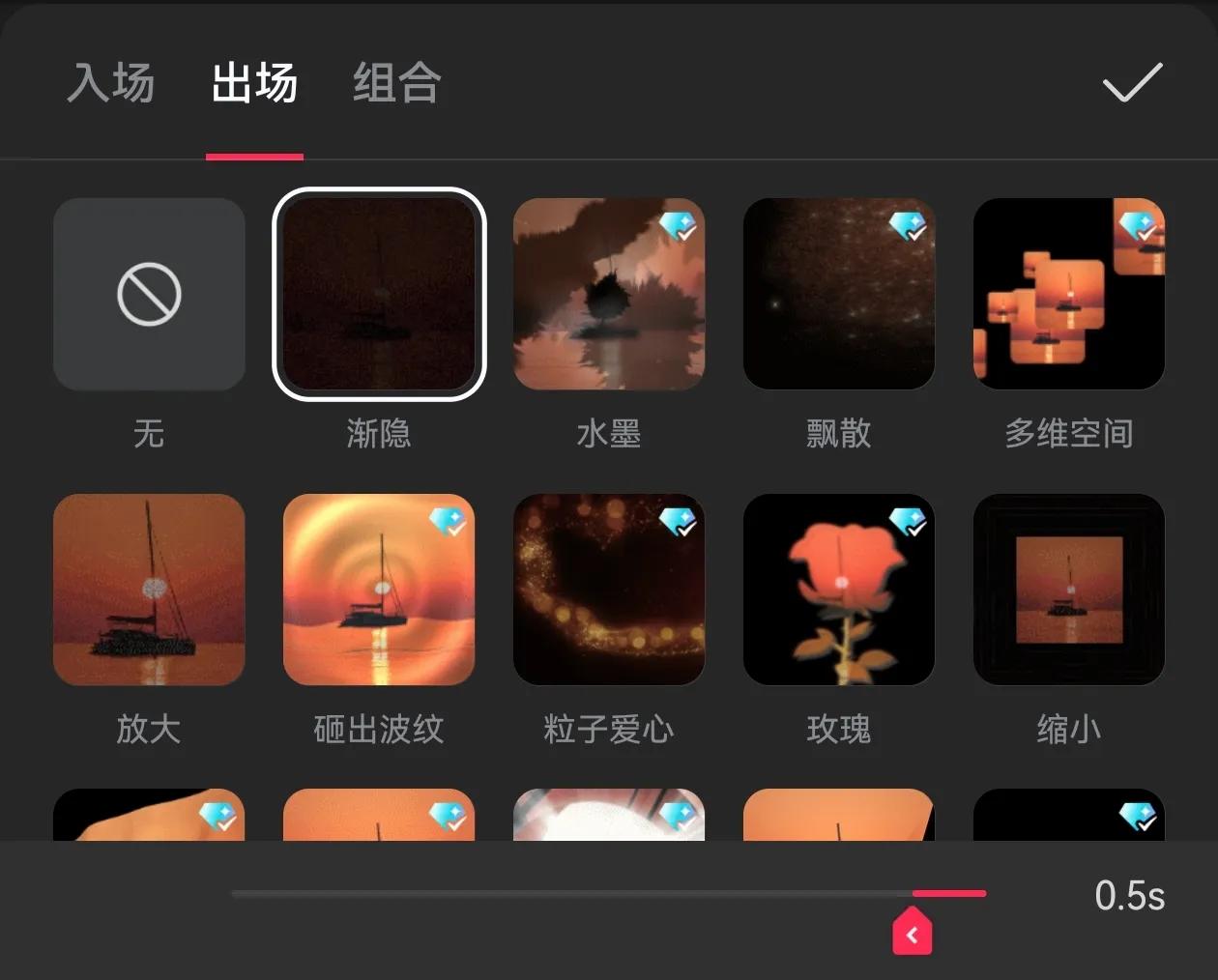Select 无 to remove animation

(x=149, y=294)
